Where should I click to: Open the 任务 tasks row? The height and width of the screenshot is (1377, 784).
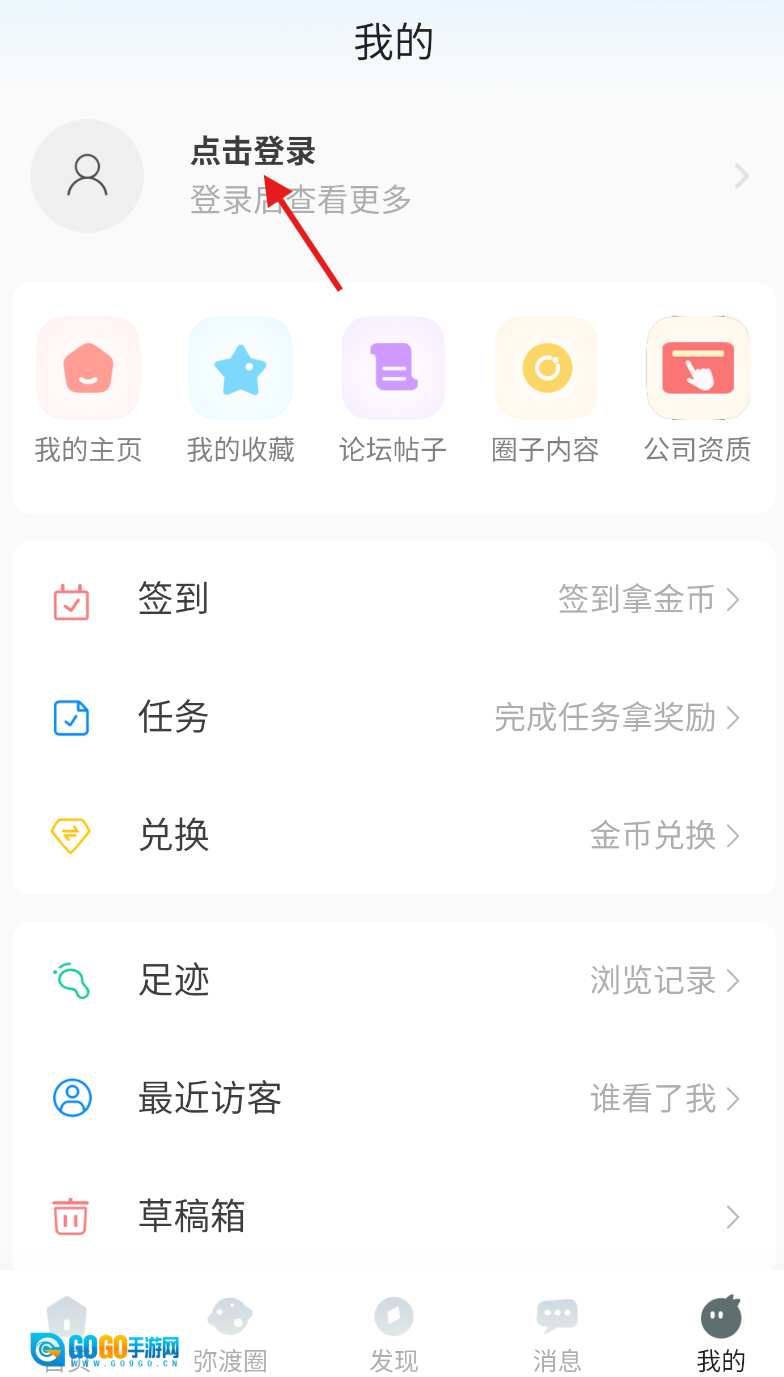point(393,717)
